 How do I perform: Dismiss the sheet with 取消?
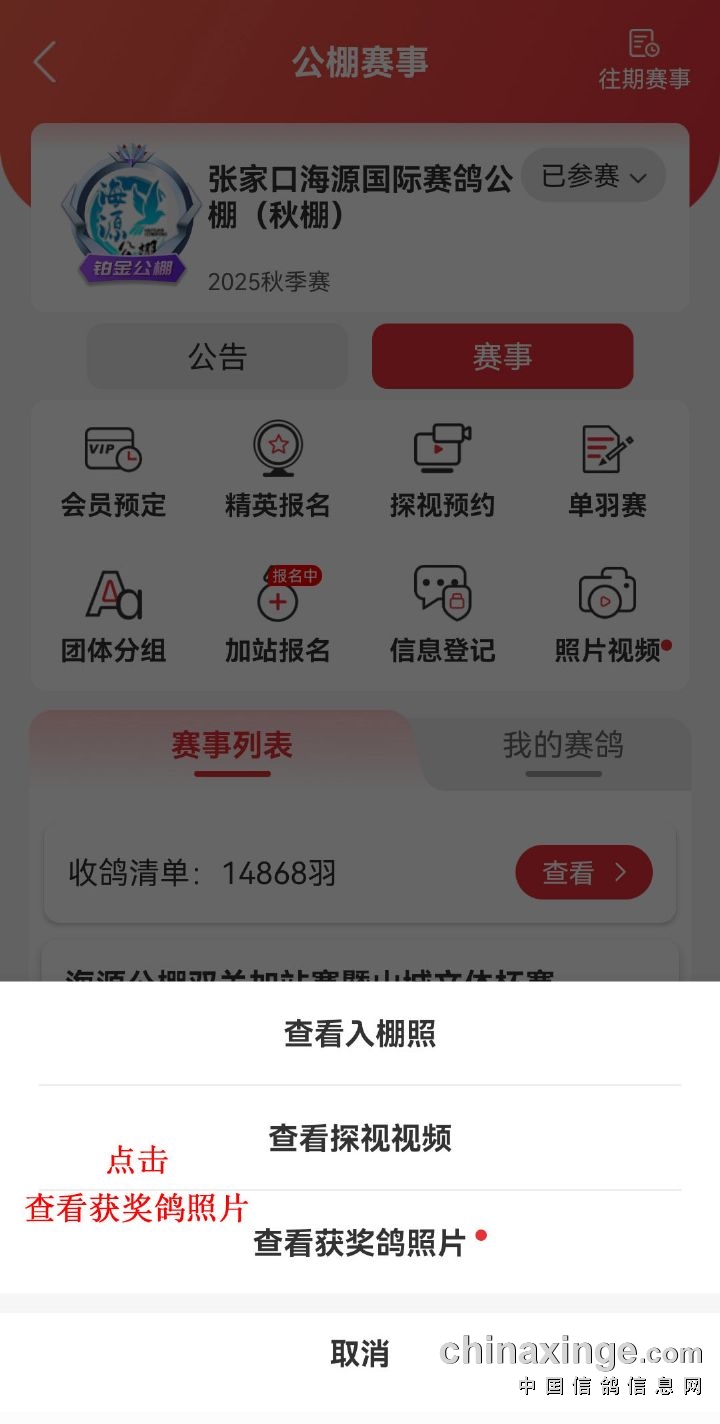pos(360,1353)
